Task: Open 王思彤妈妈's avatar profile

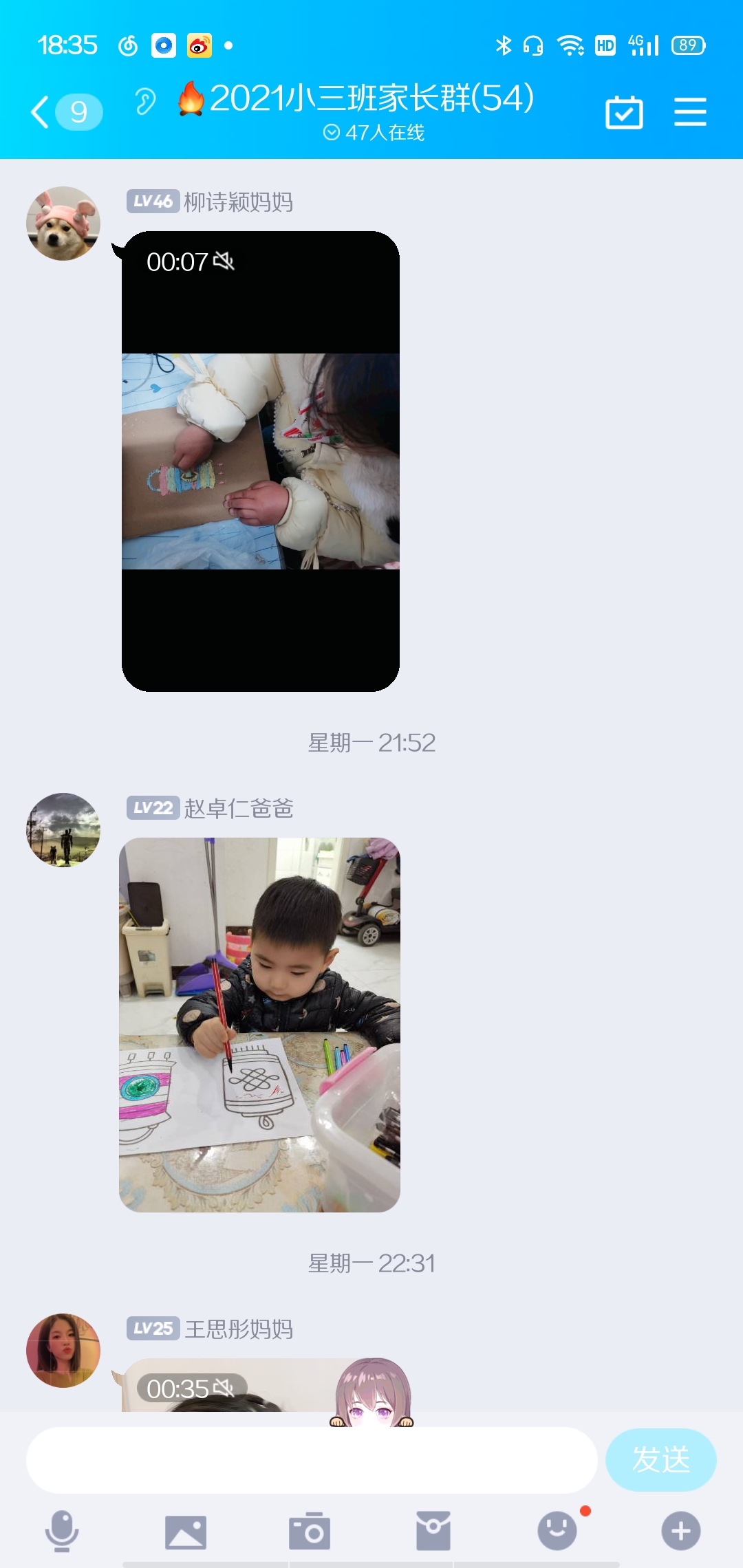Action: [x=63, y=1350]
